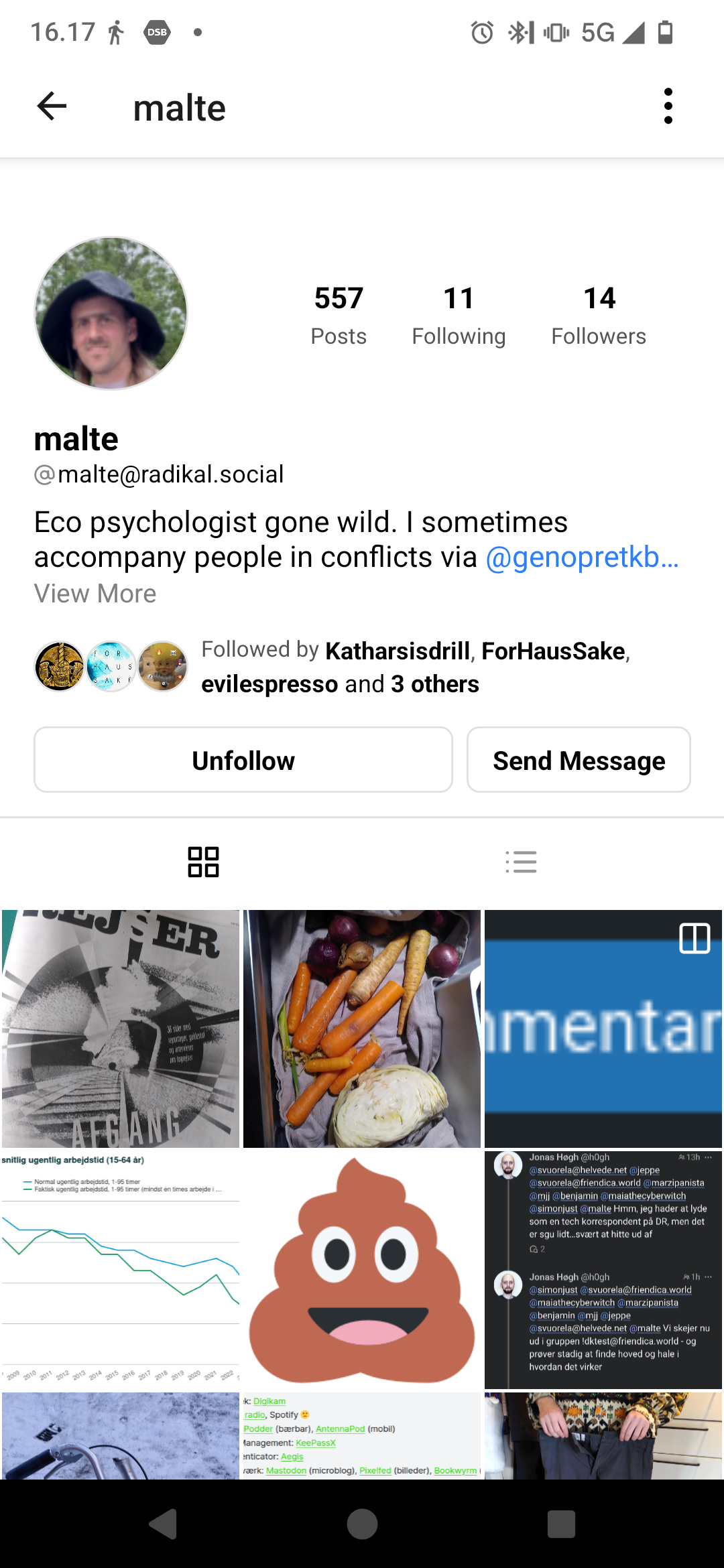Viewport: 724px width, 1568px height.
Task: Unfollow malte
Action: 243,760
